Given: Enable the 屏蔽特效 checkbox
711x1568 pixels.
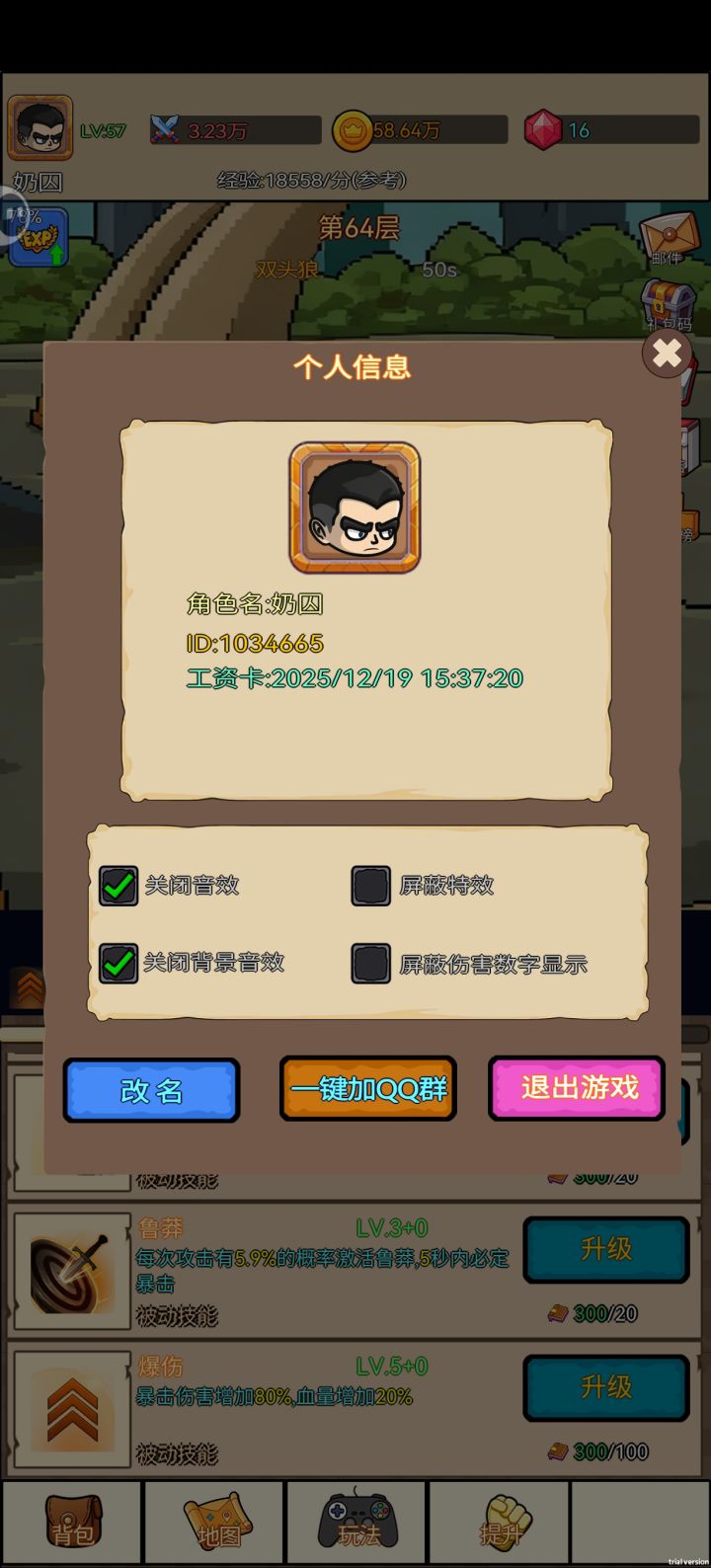Looking at the screenshot, I should pos(370,886).
